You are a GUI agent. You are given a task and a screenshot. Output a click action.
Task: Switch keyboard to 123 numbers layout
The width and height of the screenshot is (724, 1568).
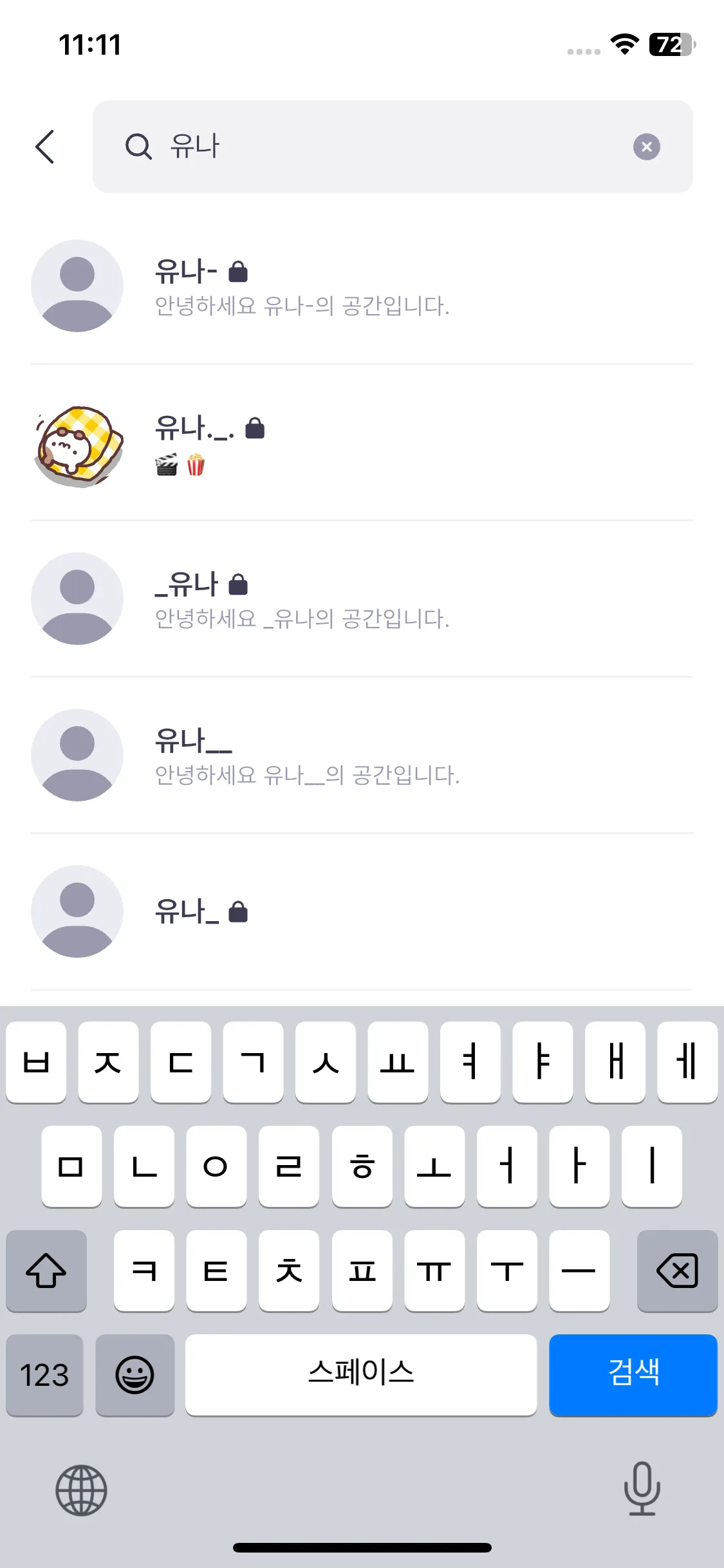44,1375
